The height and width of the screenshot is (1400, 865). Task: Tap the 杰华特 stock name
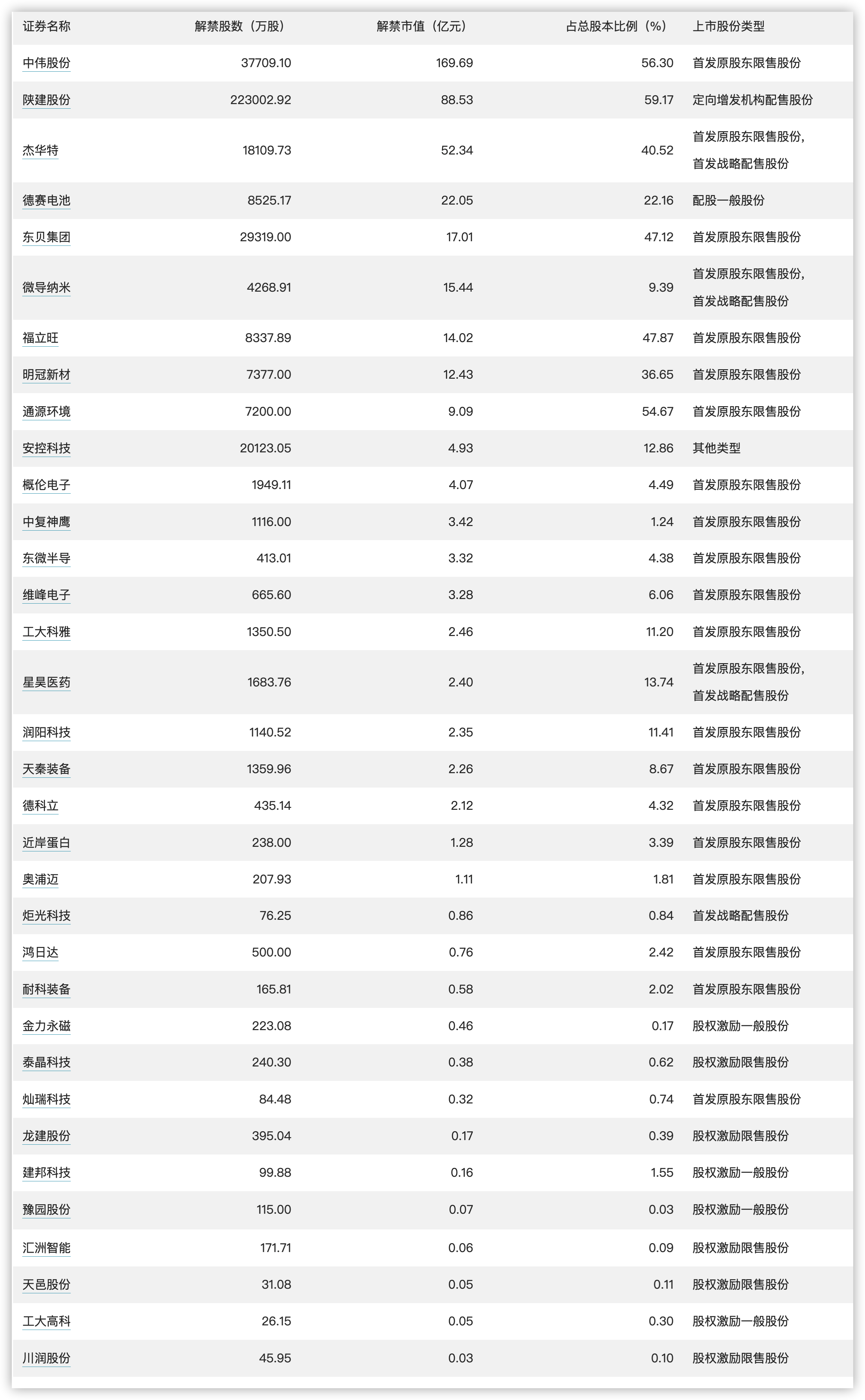41,150
